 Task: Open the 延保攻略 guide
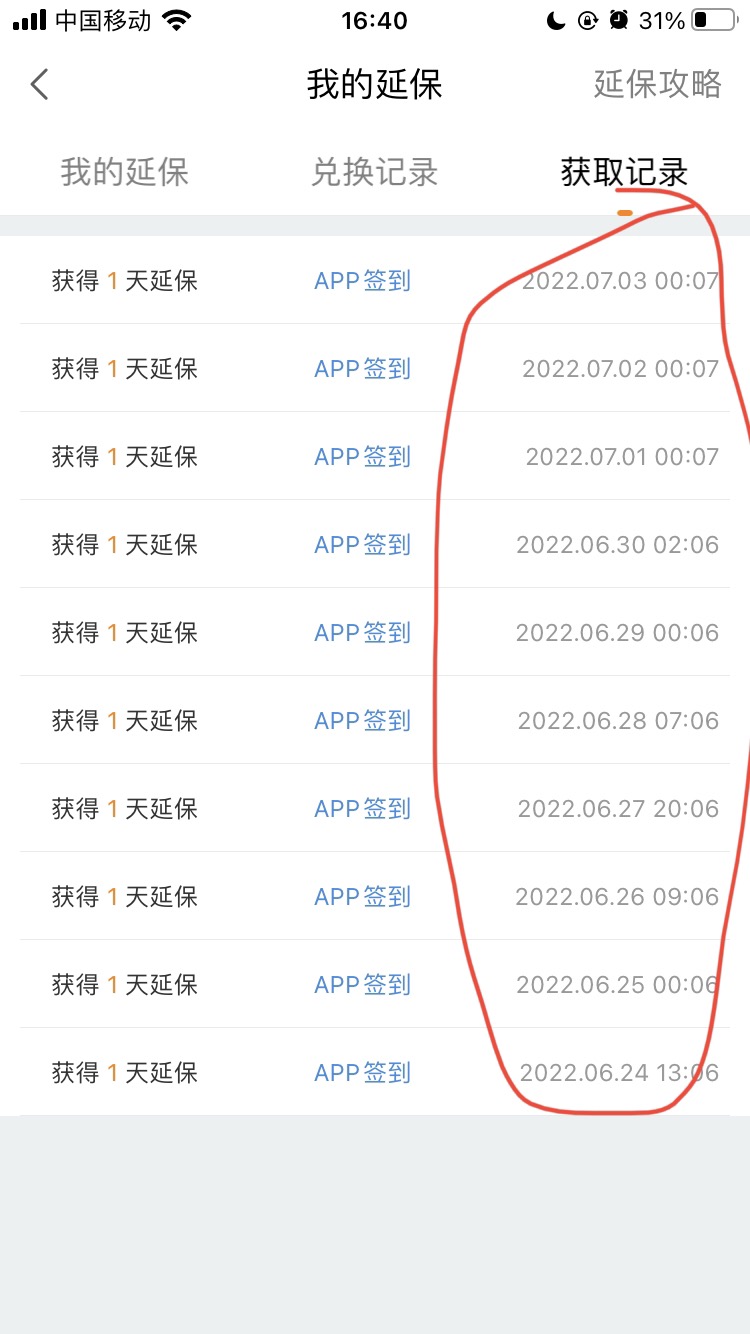pos(657,84)
